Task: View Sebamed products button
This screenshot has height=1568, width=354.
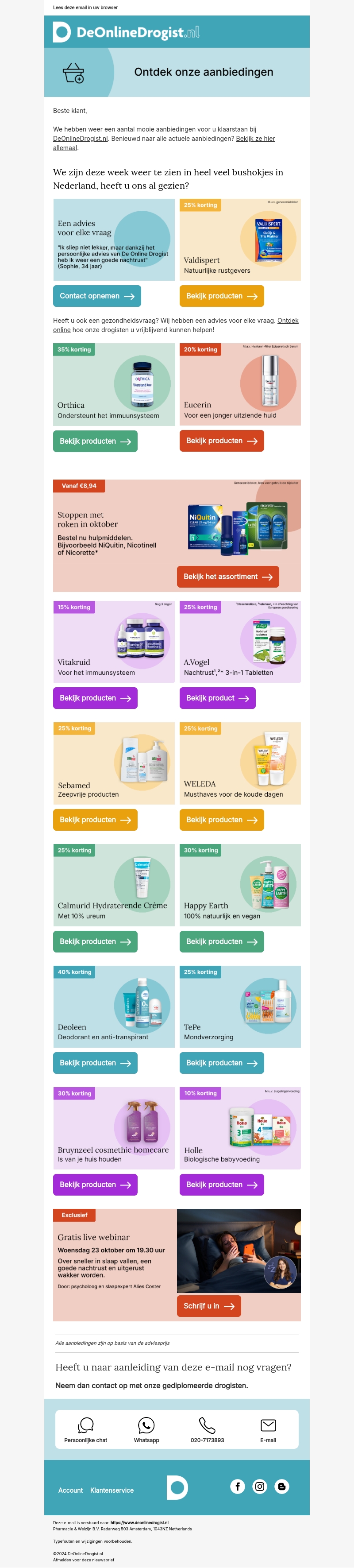Action: click(95, 820)
